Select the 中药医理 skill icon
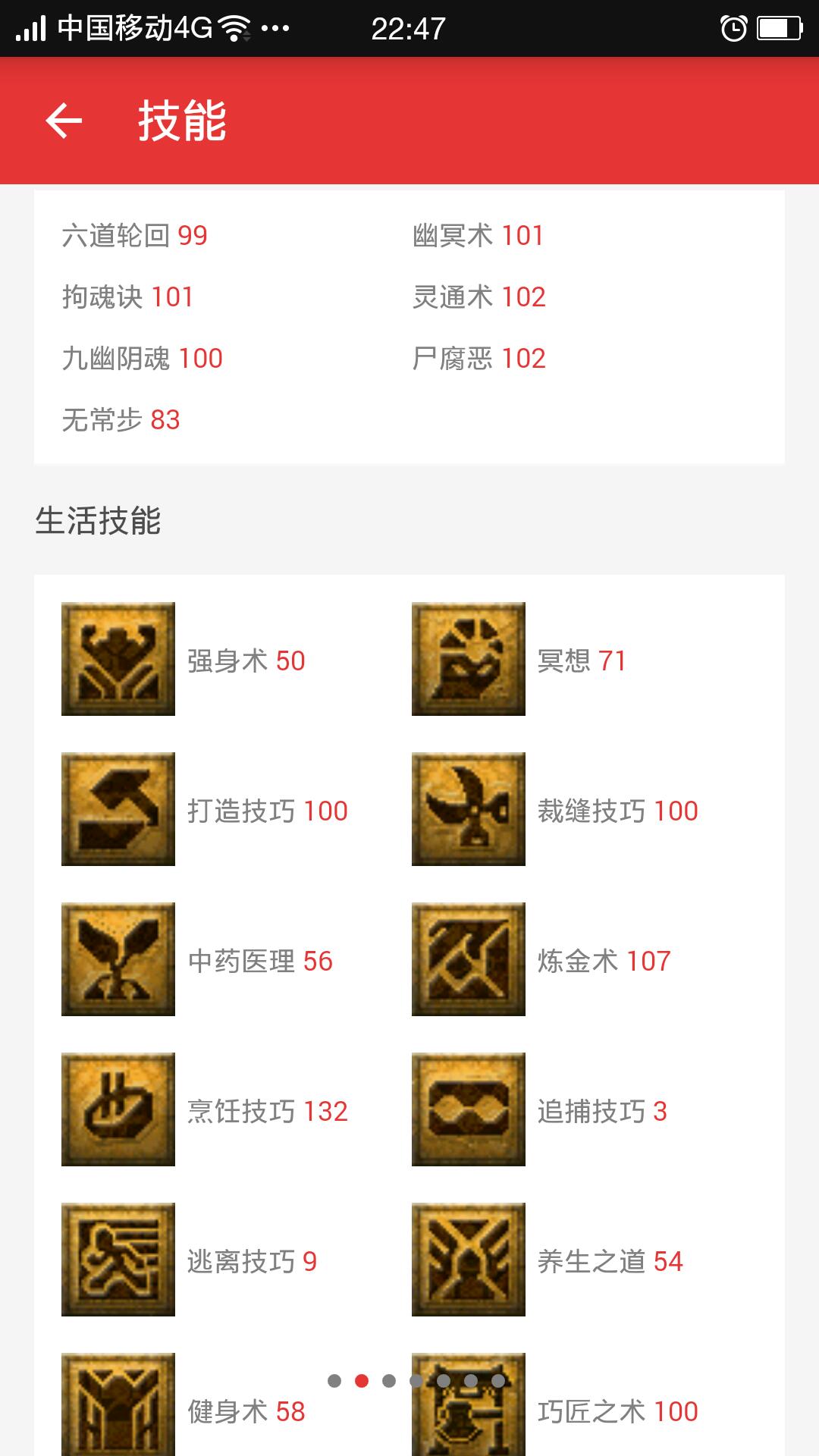The width and height of the screenshot is (819, 1456). pos(118,959)
